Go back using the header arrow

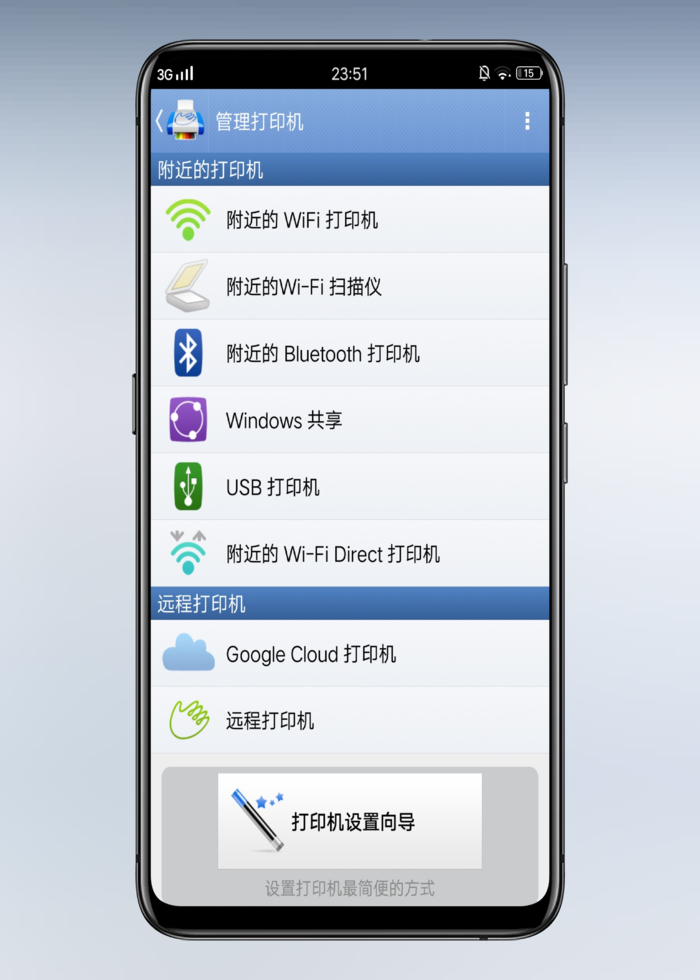pyautogui.click(x=160, y=121)
